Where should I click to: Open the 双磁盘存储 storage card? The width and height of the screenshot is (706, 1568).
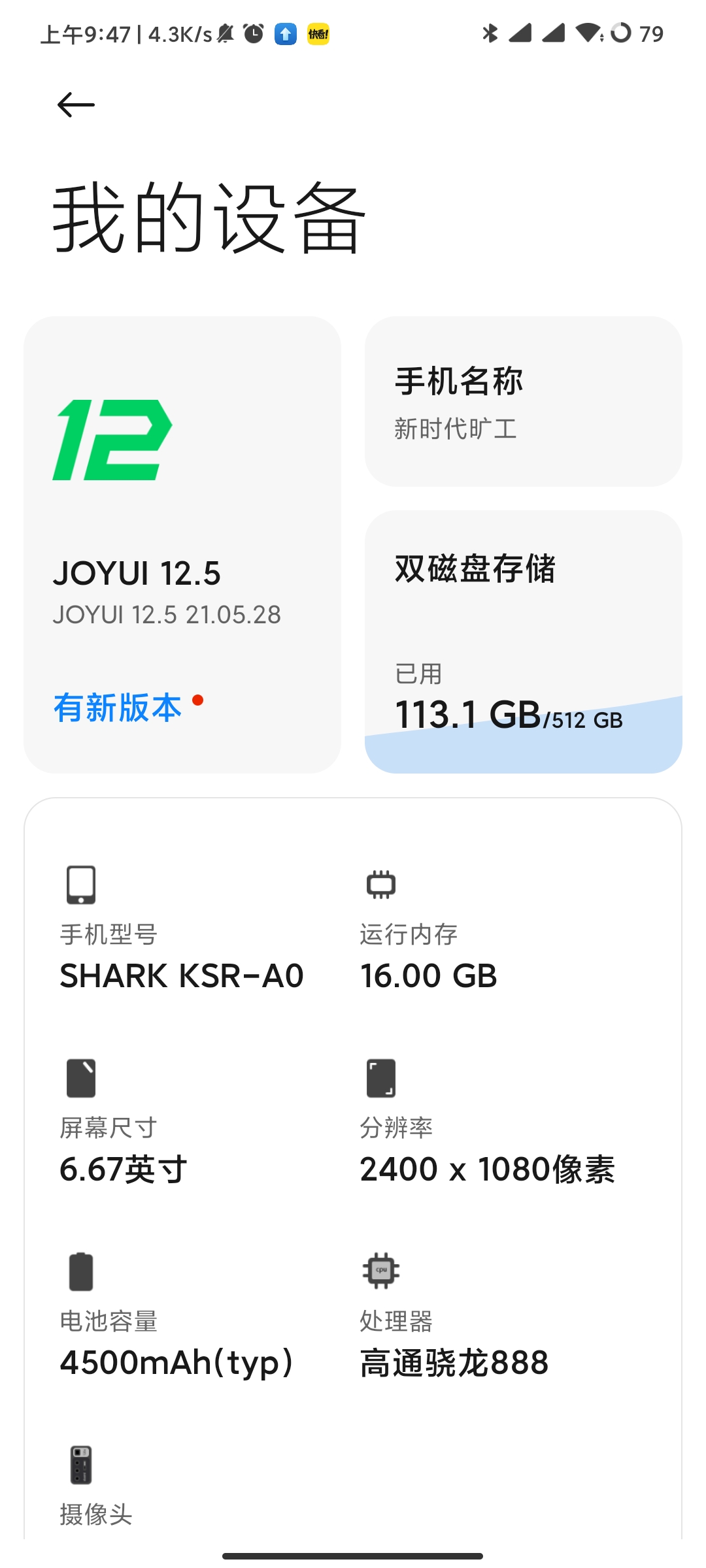[x=524, y=642]
